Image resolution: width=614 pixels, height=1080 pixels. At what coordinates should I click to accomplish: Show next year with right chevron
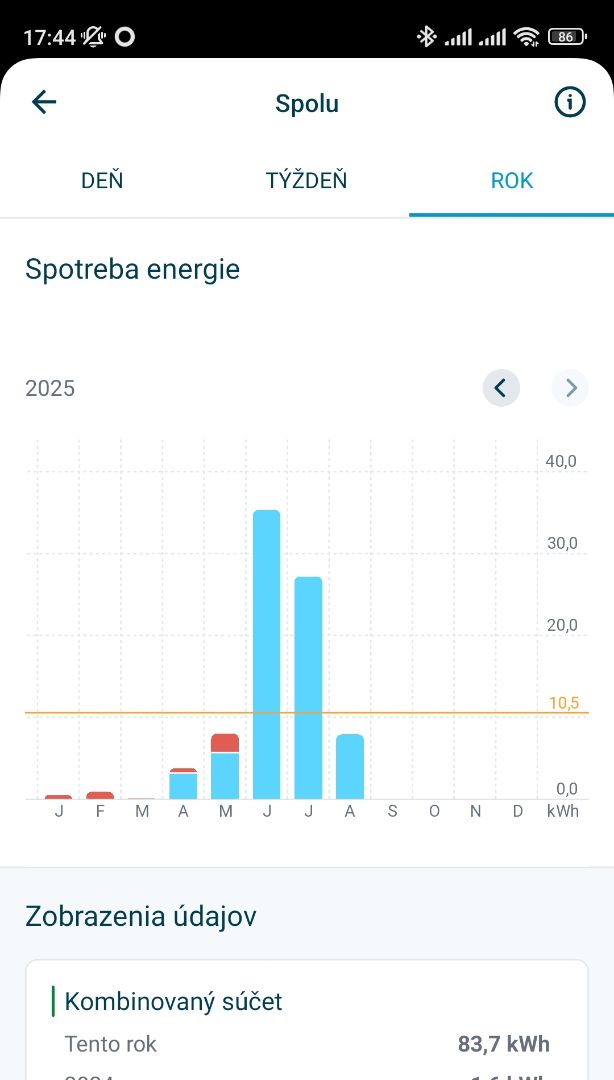coord(571,387)
